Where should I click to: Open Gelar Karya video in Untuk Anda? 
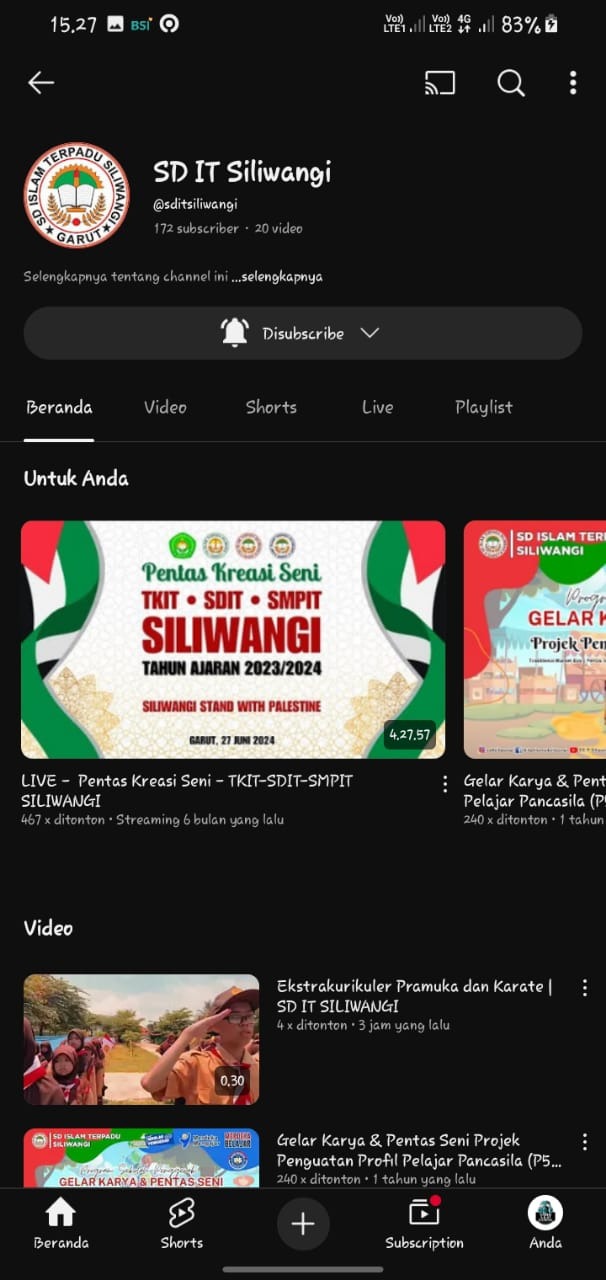pyautogui.click(x=535, y=639)
